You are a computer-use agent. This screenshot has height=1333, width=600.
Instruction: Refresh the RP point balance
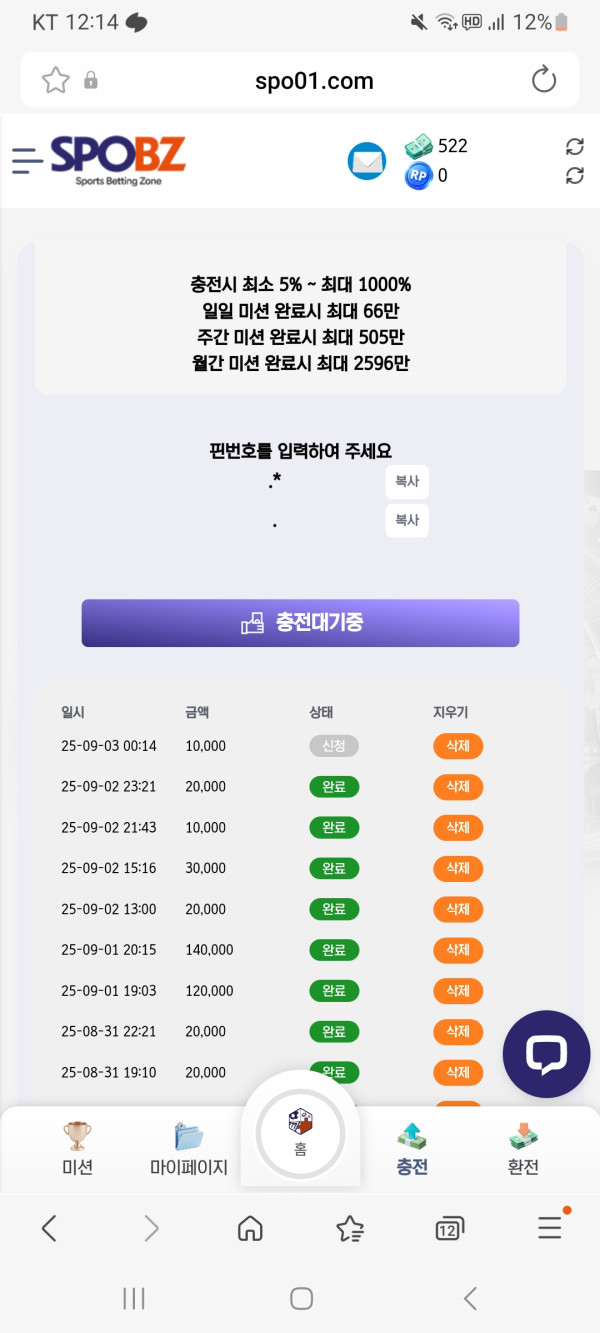tap(574, 176)
